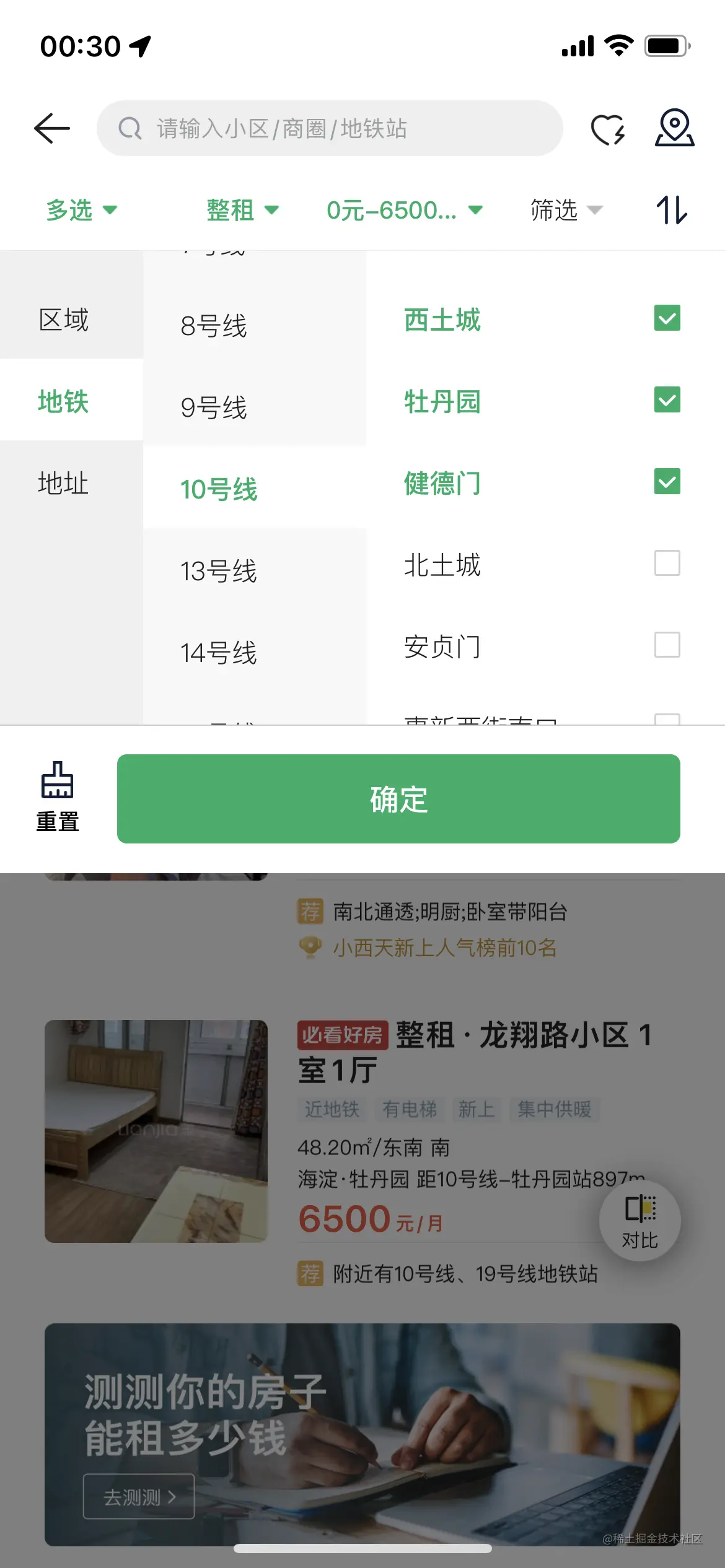Confirm selection with 确定
Image resolution: width=725 pixels, height=1568 pixels.
[x=398, y=799]
